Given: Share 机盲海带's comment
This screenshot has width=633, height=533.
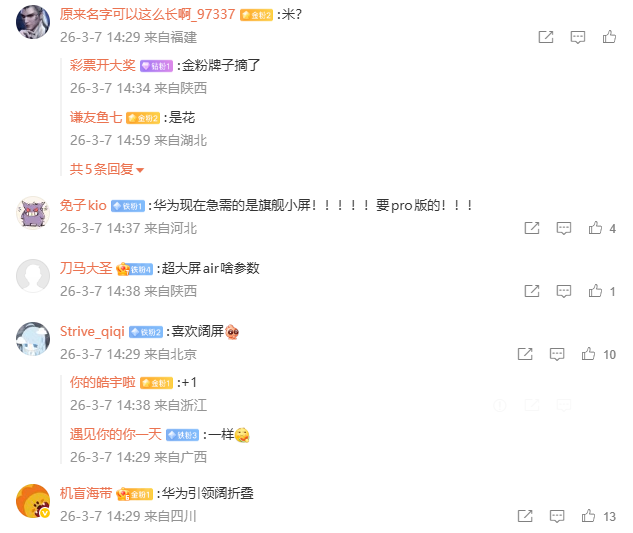Looking at the screenshot, I should tap(525, 516).
